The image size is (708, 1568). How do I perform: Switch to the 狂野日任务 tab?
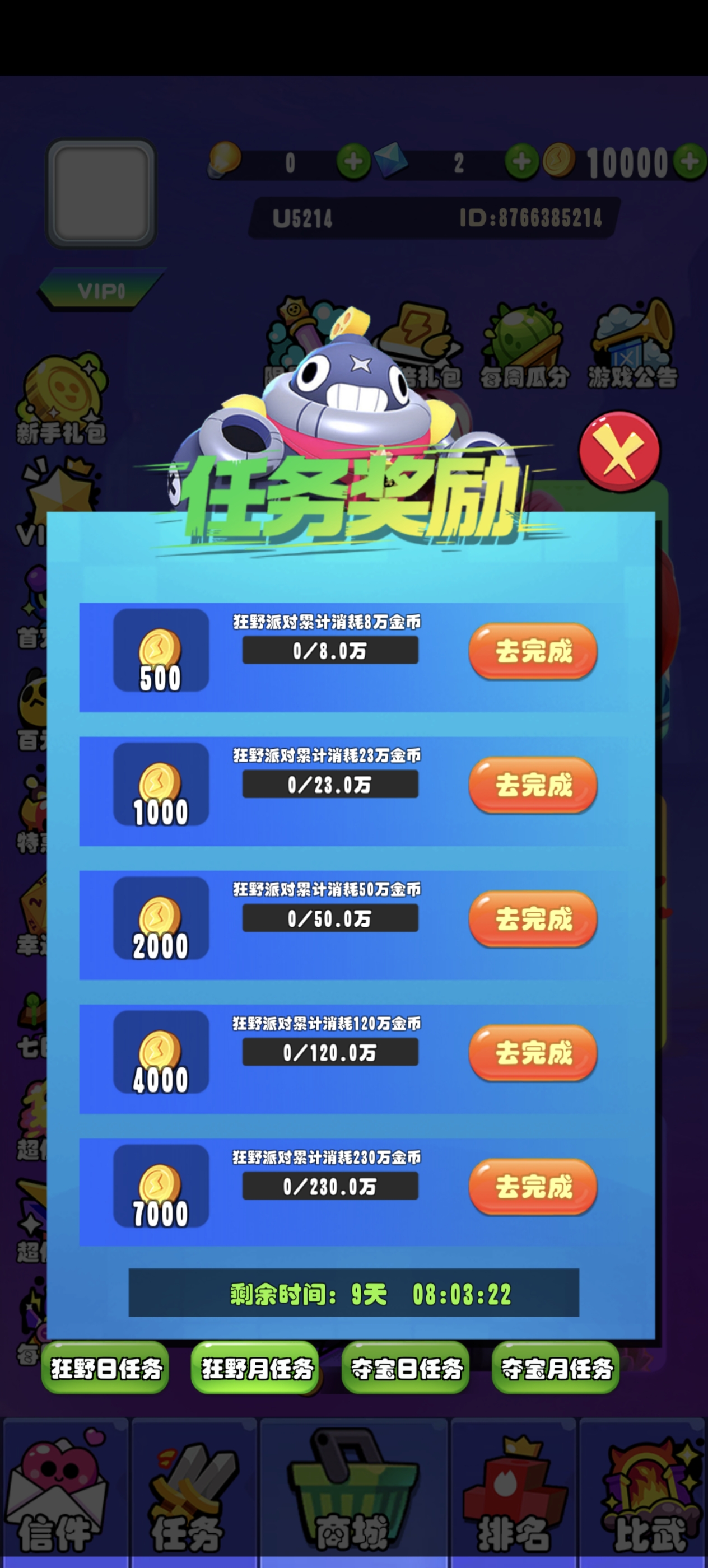point(105,1369)
